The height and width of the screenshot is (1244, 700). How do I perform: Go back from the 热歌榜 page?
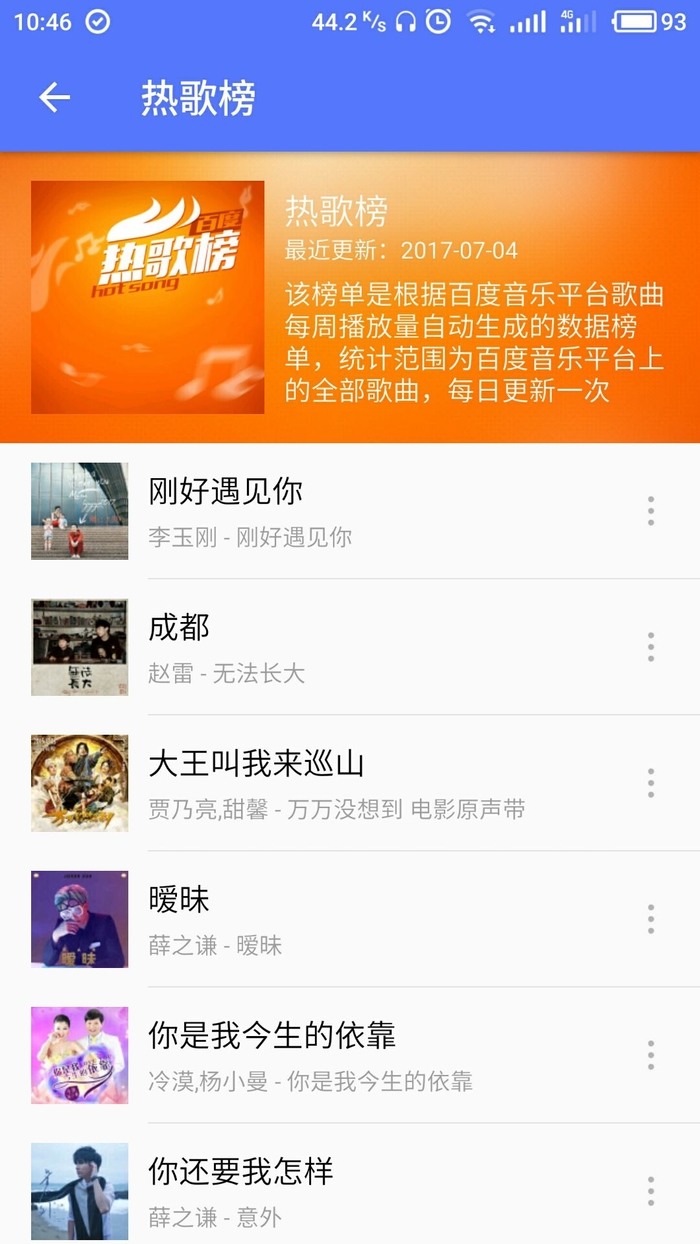click(55, 97)
